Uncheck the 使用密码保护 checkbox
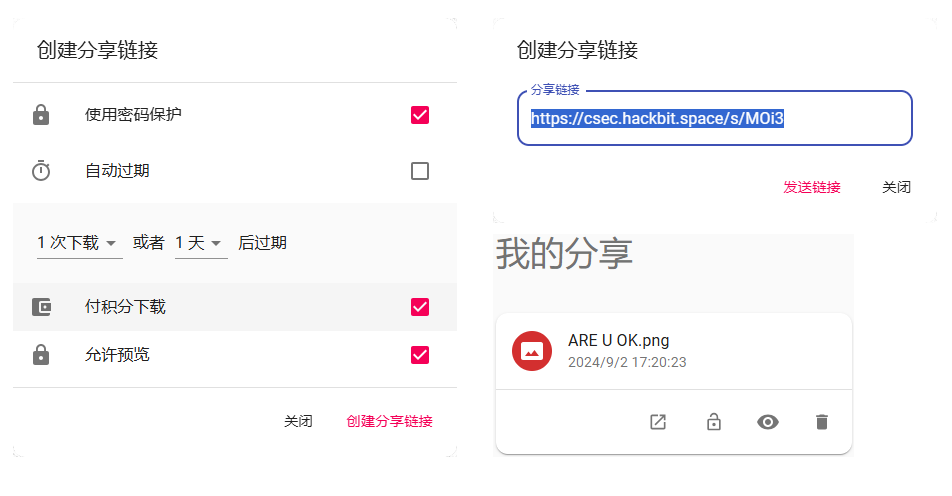Screen dimensions: 952x496 [x=420, y=115]
